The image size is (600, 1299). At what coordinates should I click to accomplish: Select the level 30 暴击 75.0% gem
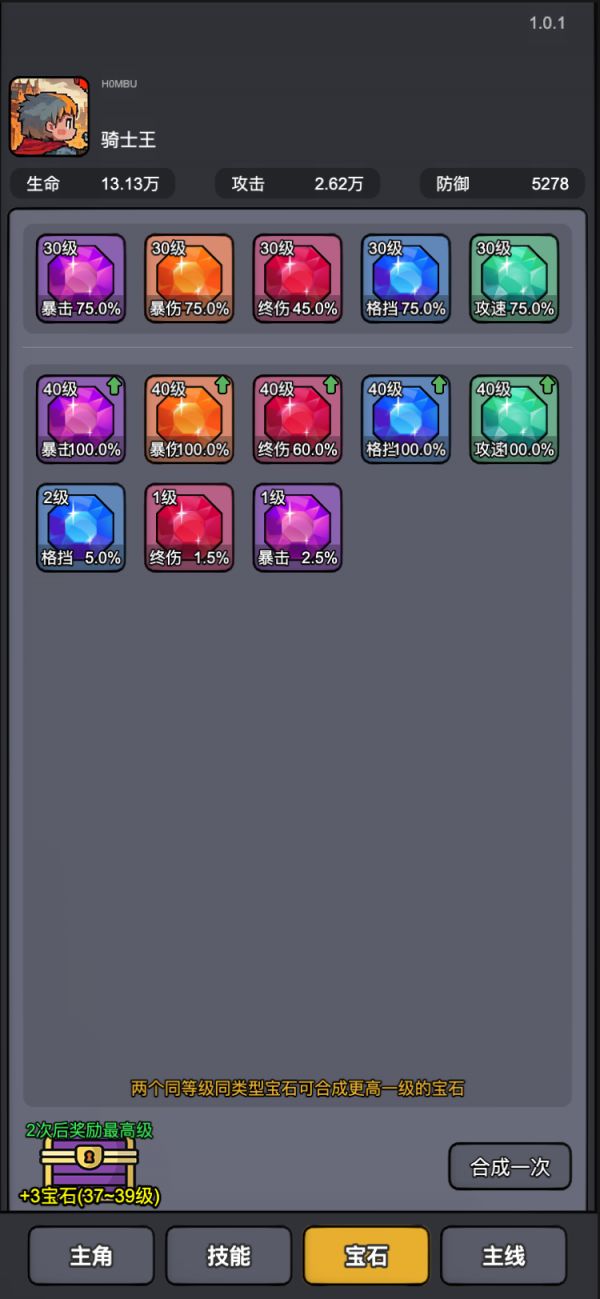coord(81,279)
